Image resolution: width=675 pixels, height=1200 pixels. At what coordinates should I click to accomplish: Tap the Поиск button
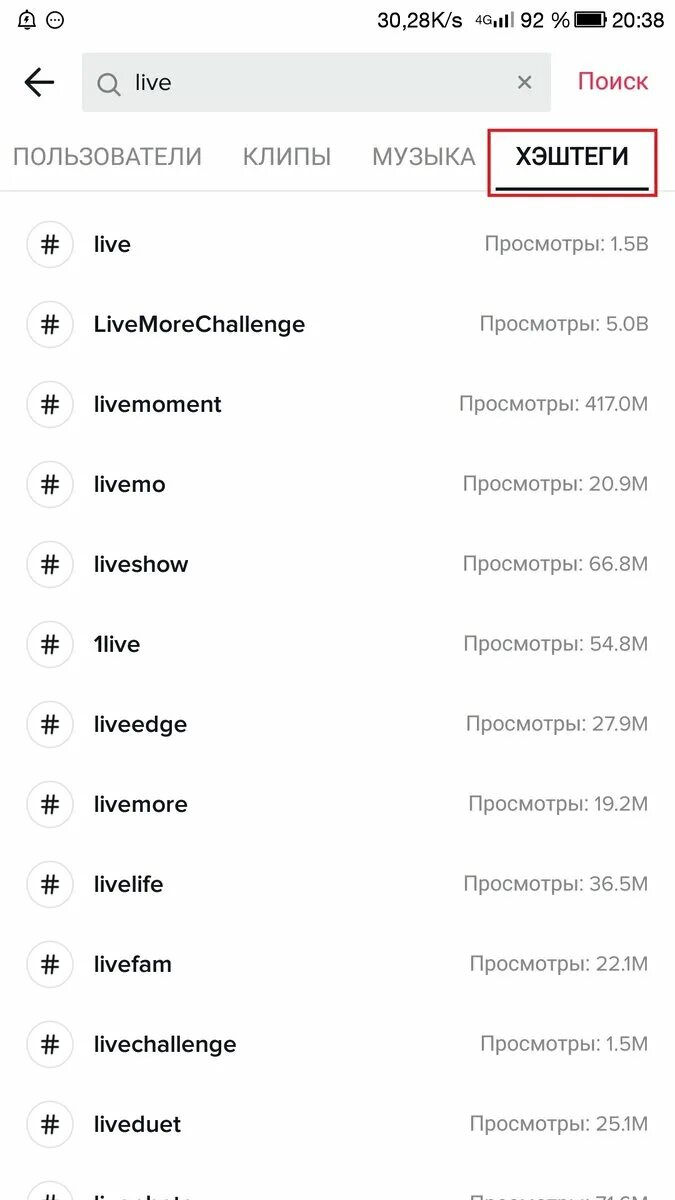[613, 82]
